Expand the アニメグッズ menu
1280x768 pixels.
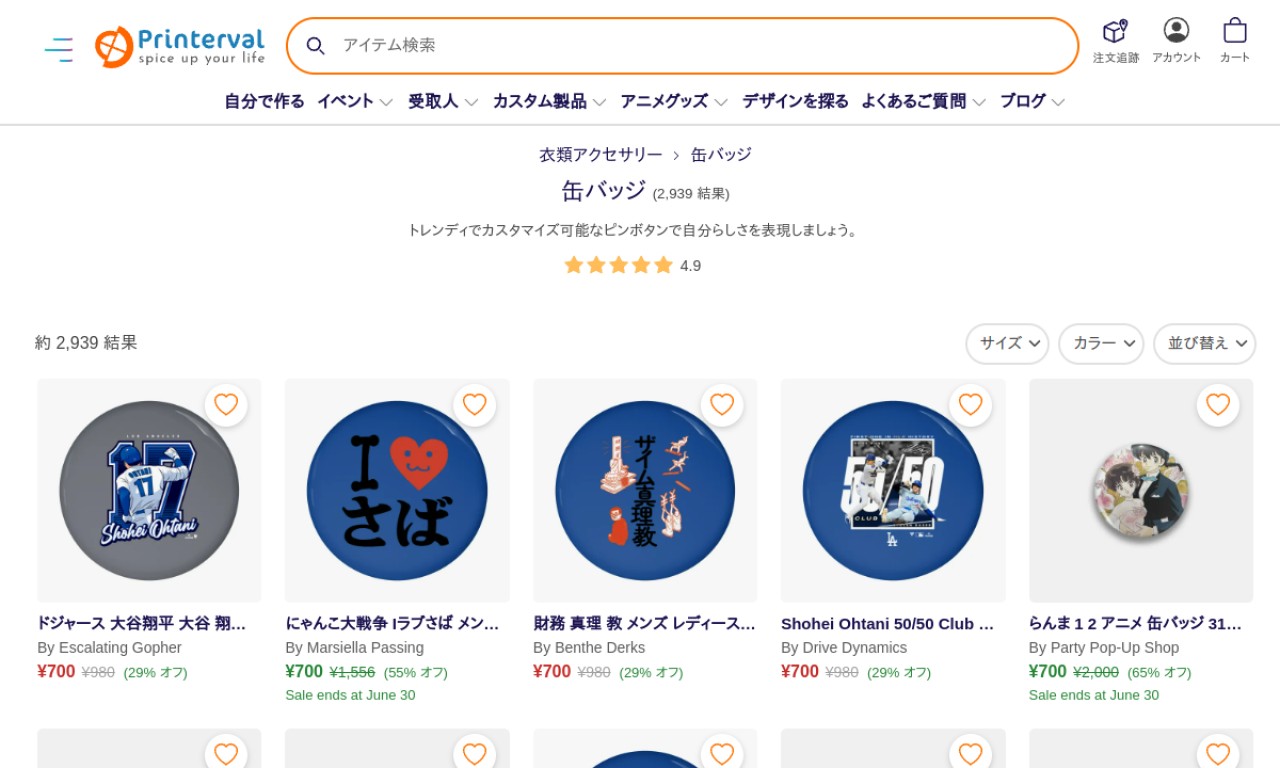click(x=673, y=101)
